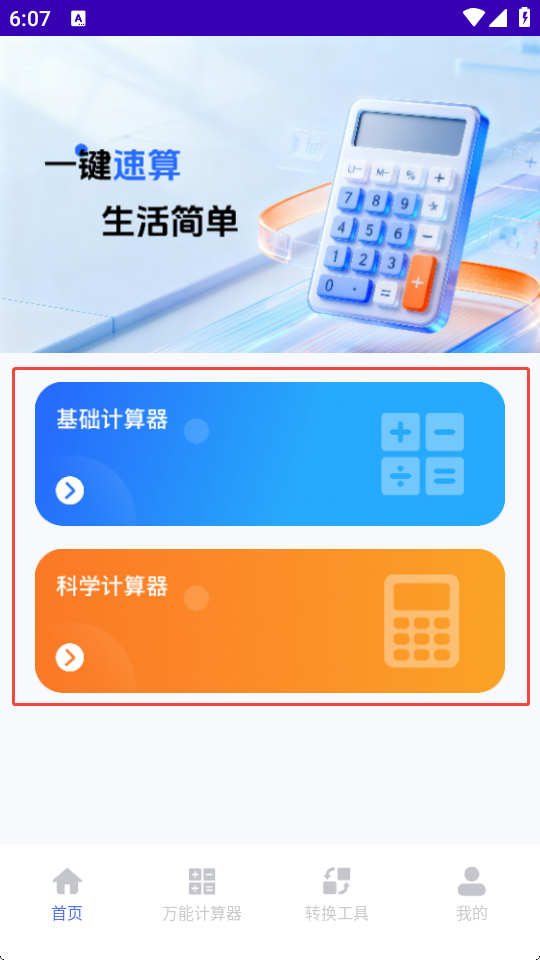
Task: Switch to the 转换工具 tab
Action: click(337, 894)
